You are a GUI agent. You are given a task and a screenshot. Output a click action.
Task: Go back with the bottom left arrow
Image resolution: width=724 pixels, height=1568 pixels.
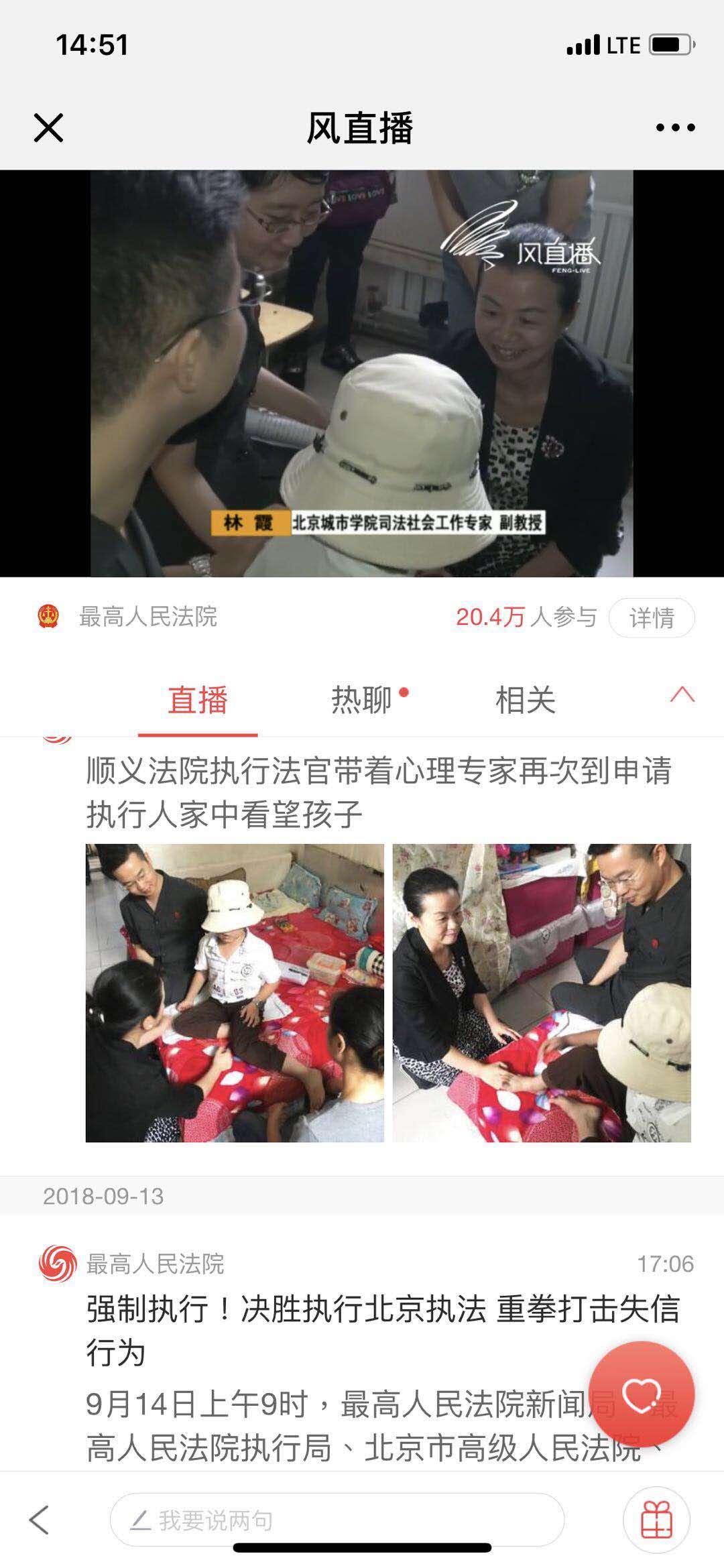click(40, 1520)
